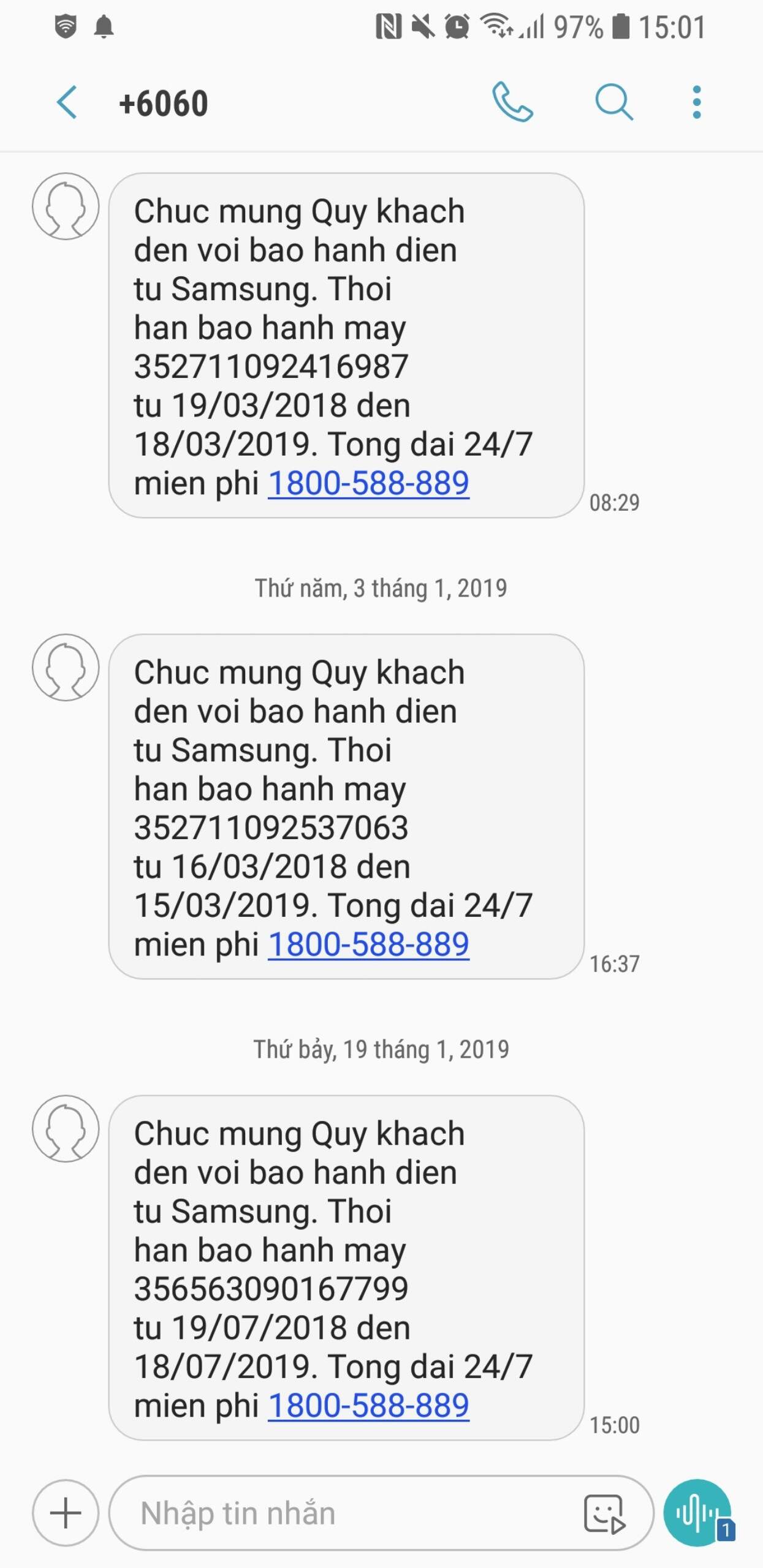Tap the hotline link in the 16:37 message
This screenshot has height=1568, width=763.
[368, 944]
